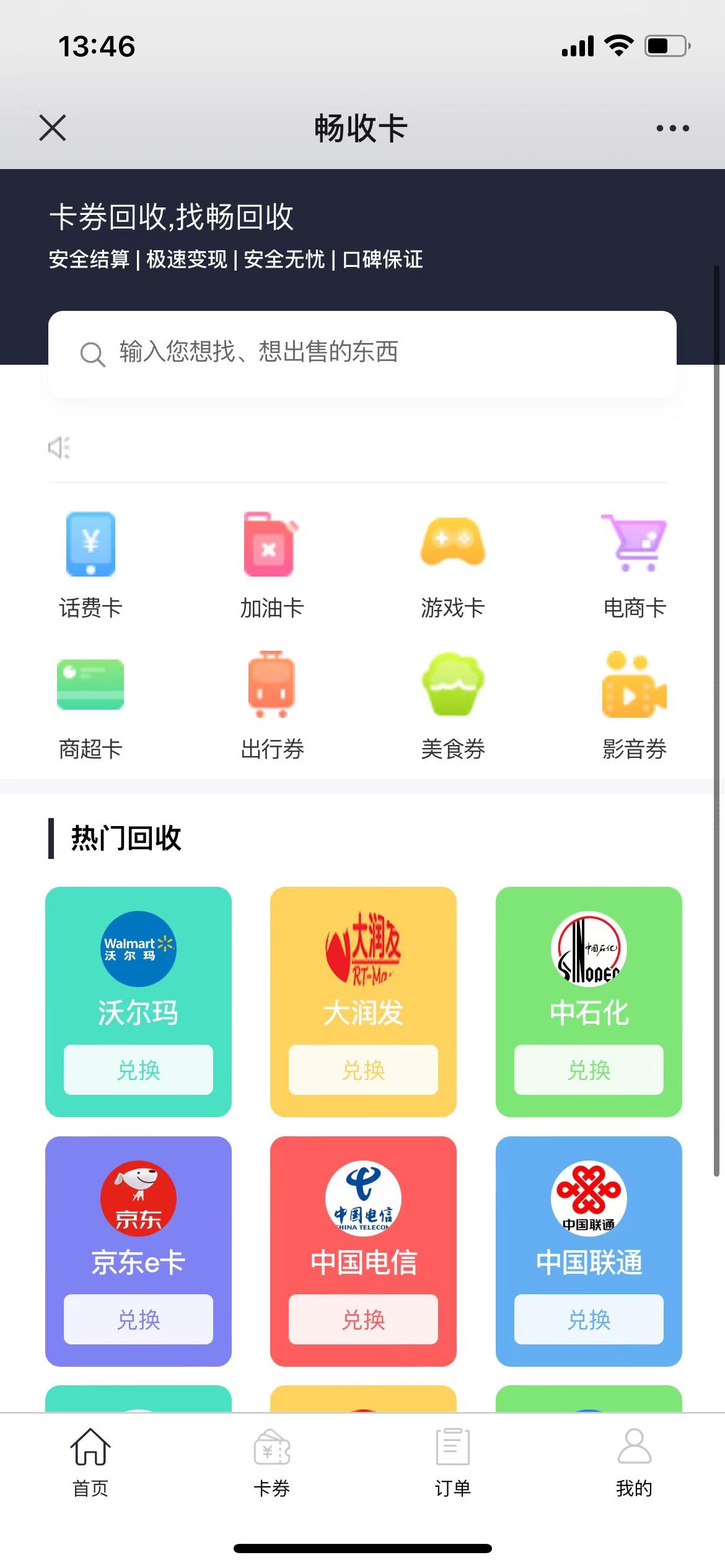Open the 美食券 category
Image resolution: width=725 pixels, height=1568 pixels.
tap(452, 706)
